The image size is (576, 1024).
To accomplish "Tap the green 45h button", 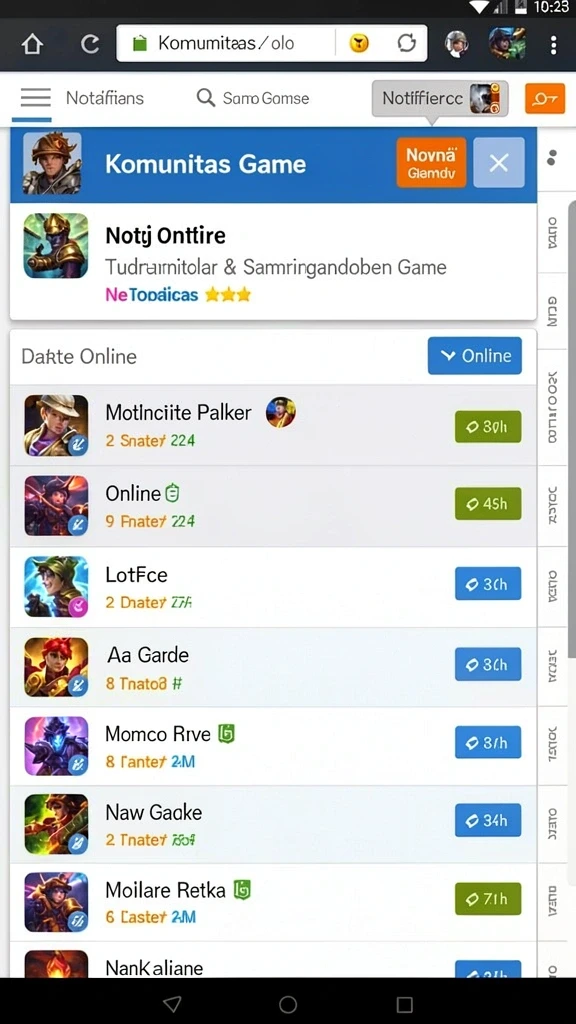I will [488, 504].
